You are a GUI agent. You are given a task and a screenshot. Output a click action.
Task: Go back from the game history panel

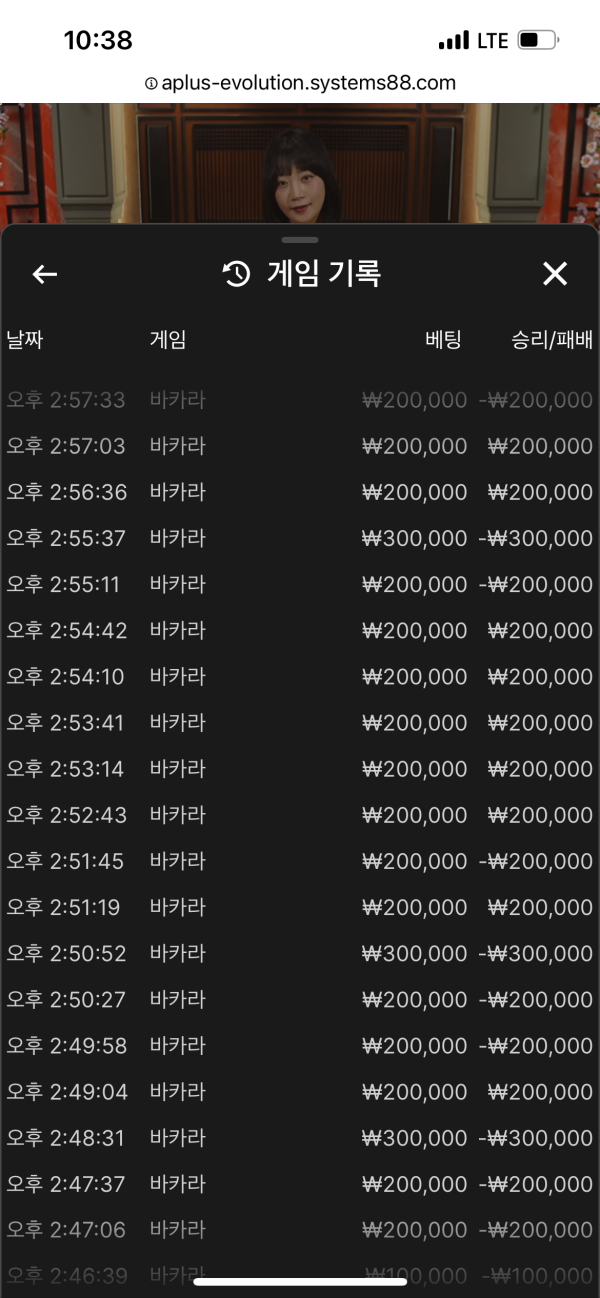45,274
